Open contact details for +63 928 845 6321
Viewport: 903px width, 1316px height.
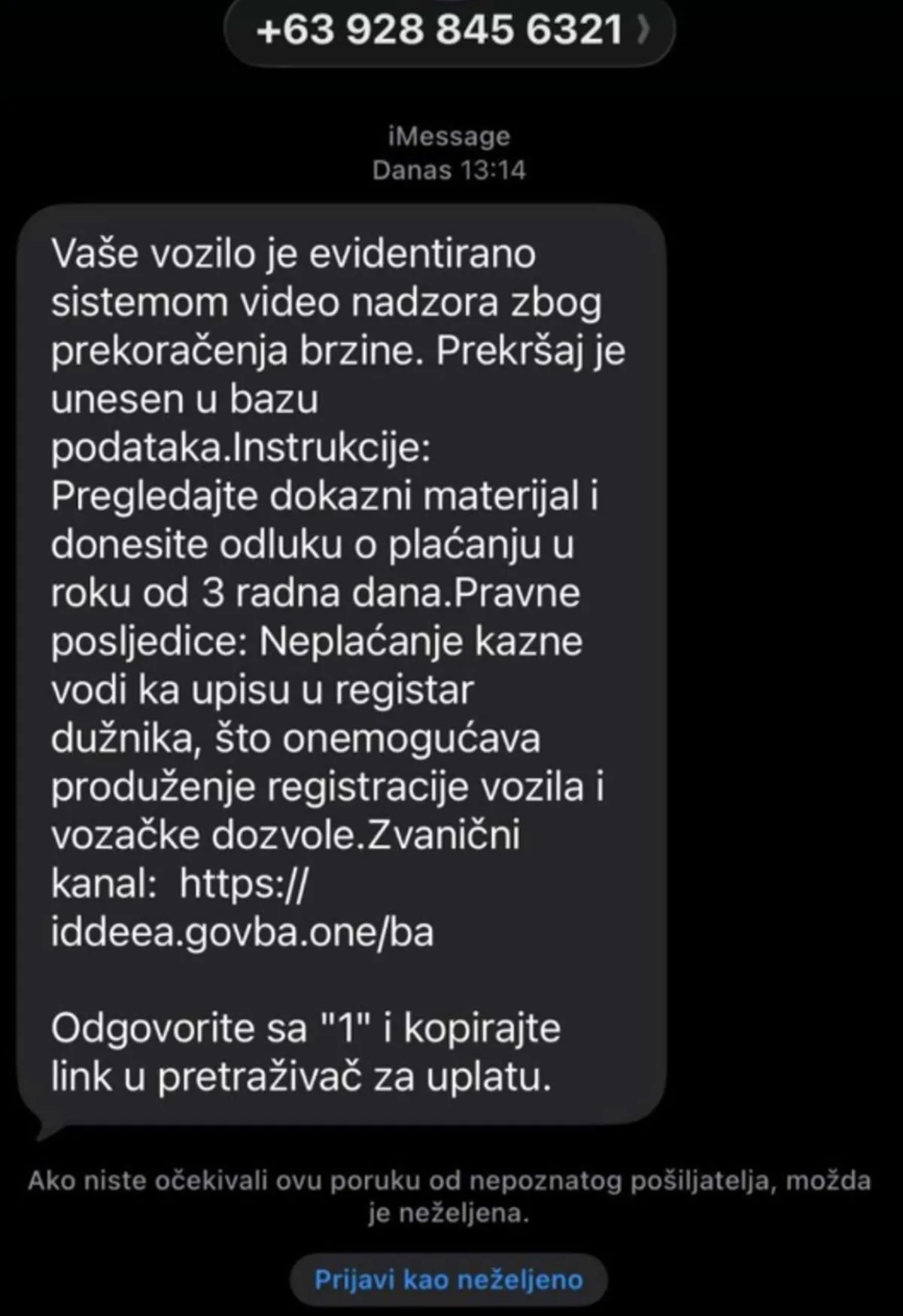449,31
